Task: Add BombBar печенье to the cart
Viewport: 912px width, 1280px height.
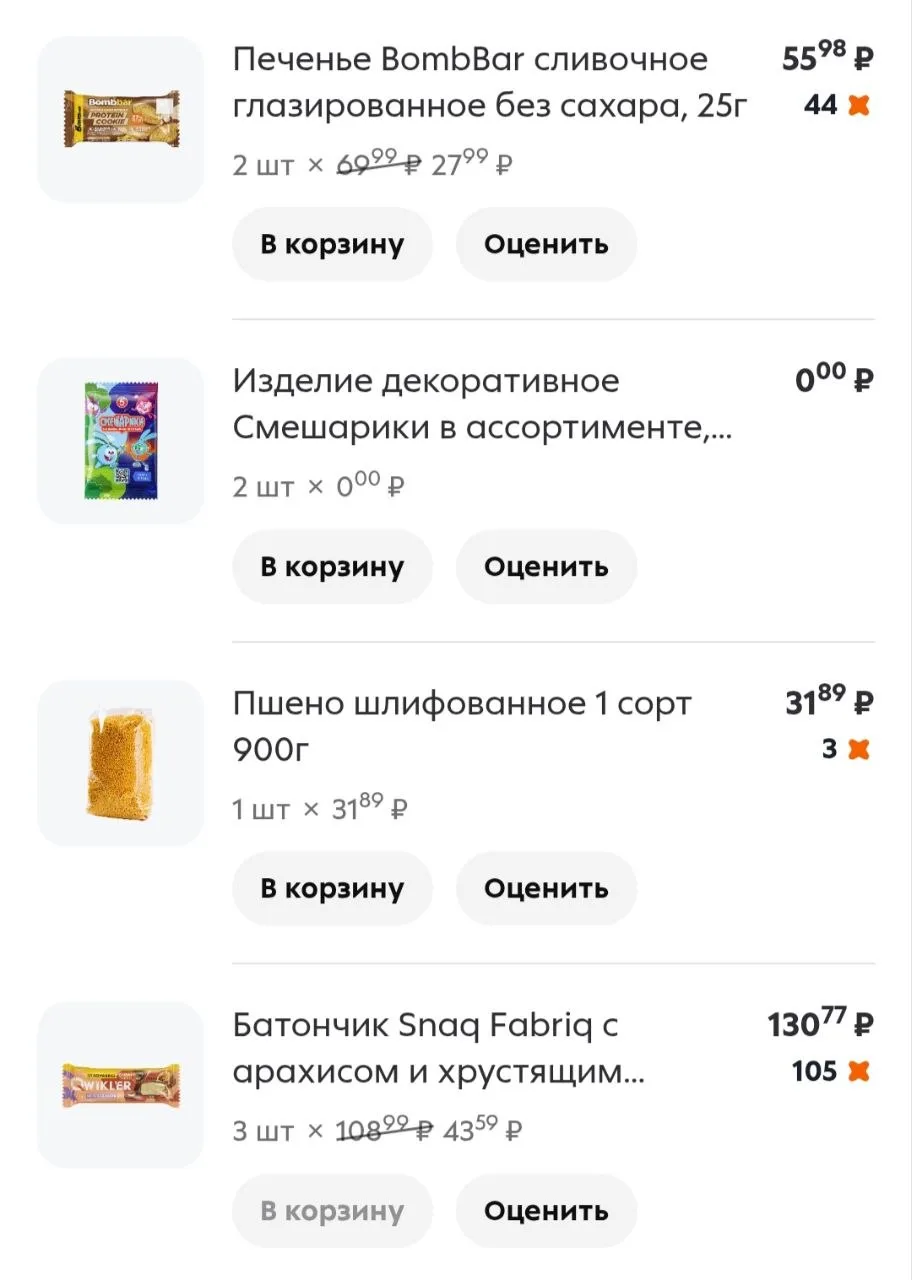Action: [332, 244]
